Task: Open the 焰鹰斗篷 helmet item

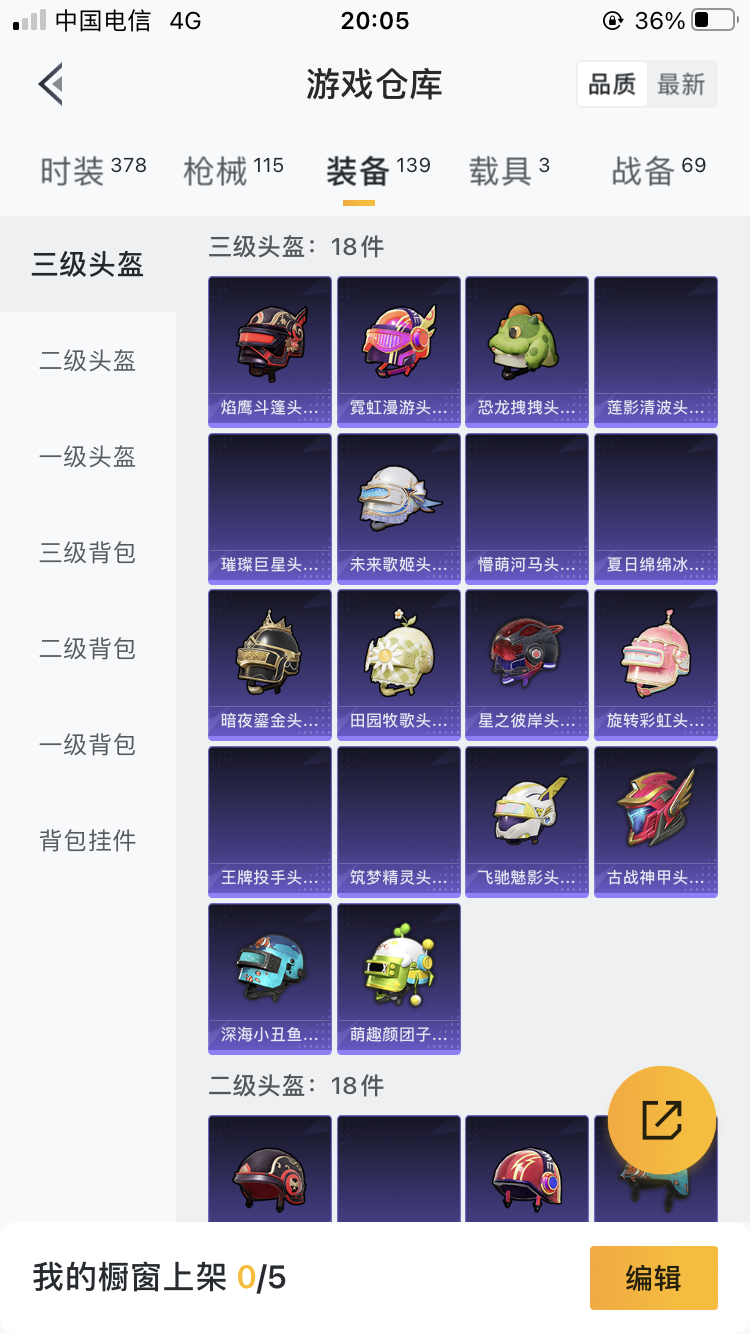Action: [270, 352]
